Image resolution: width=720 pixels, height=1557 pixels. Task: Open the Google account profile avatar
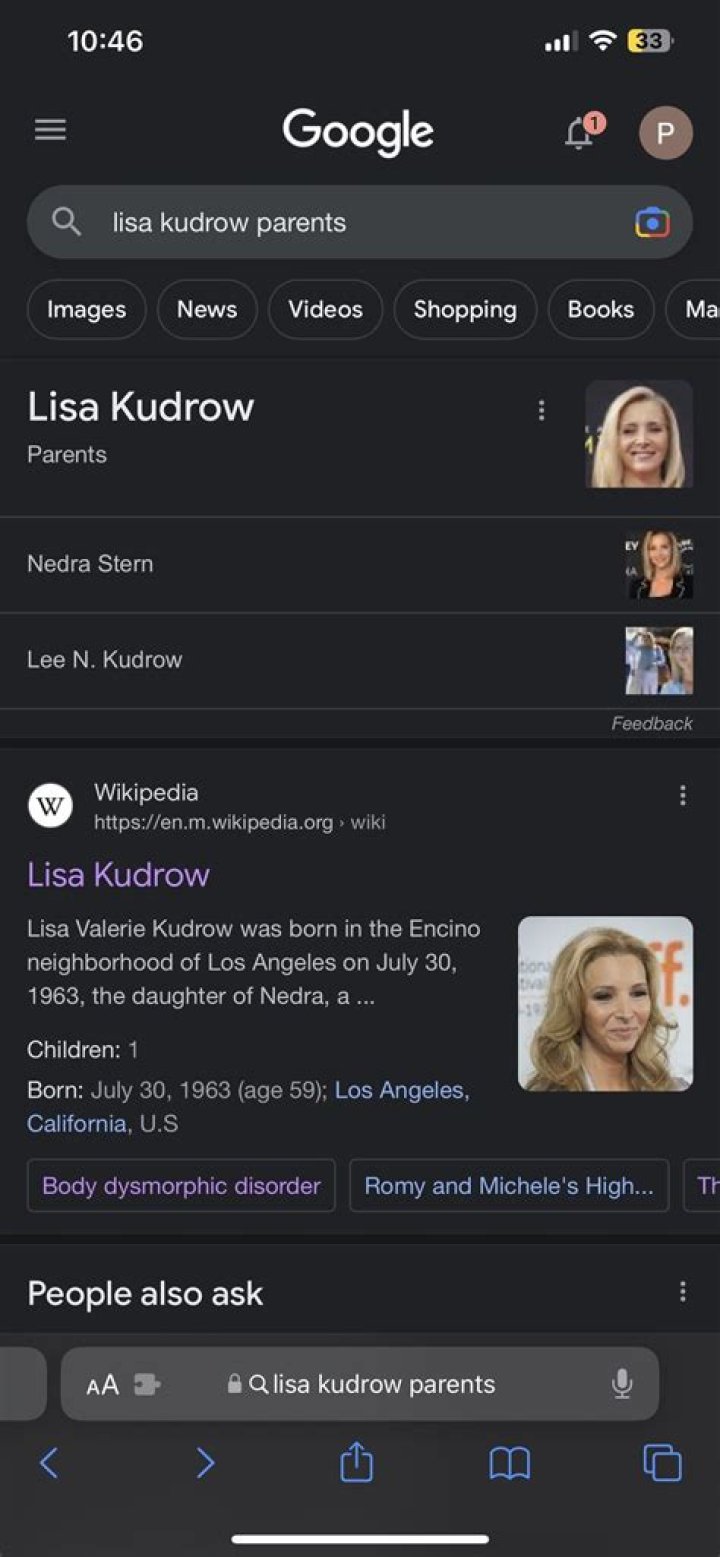click(x=664, y=132)
